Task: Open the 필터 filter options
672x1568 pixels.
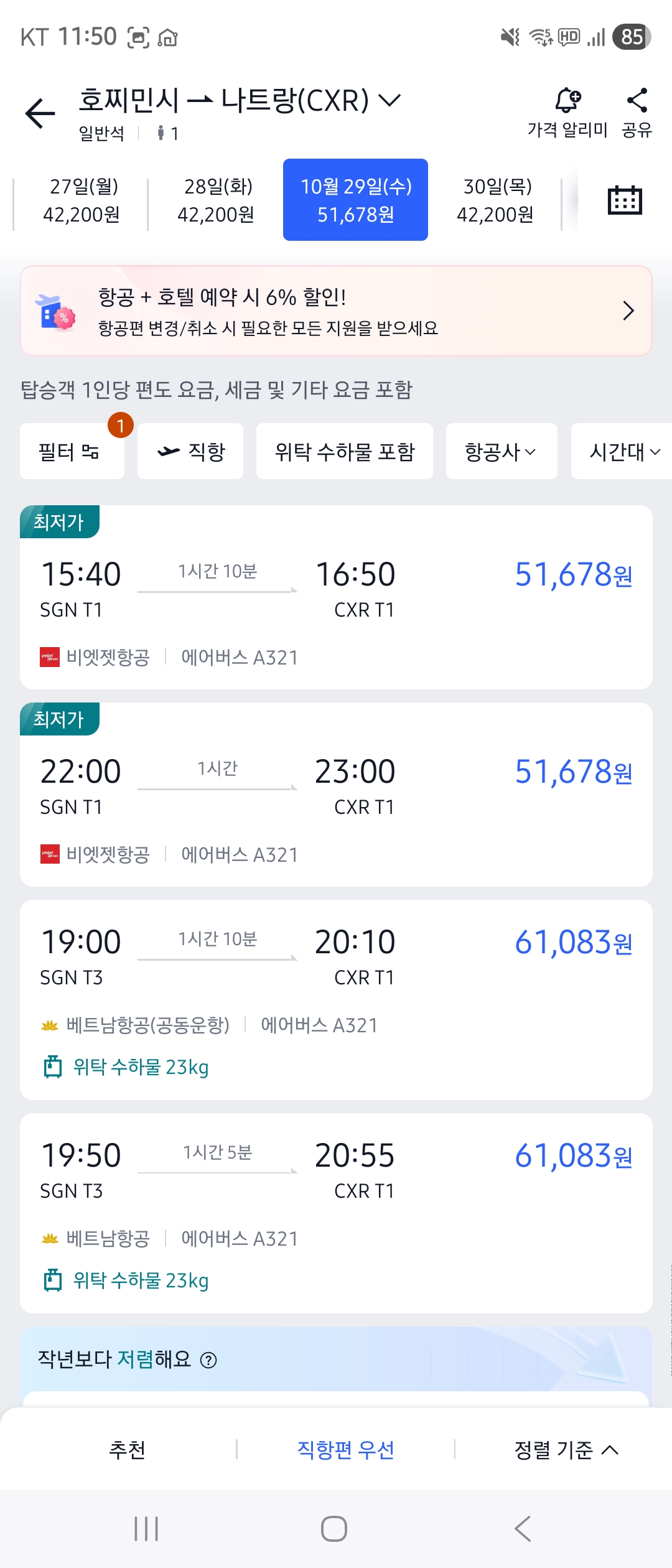Action: tap(72, 452)
